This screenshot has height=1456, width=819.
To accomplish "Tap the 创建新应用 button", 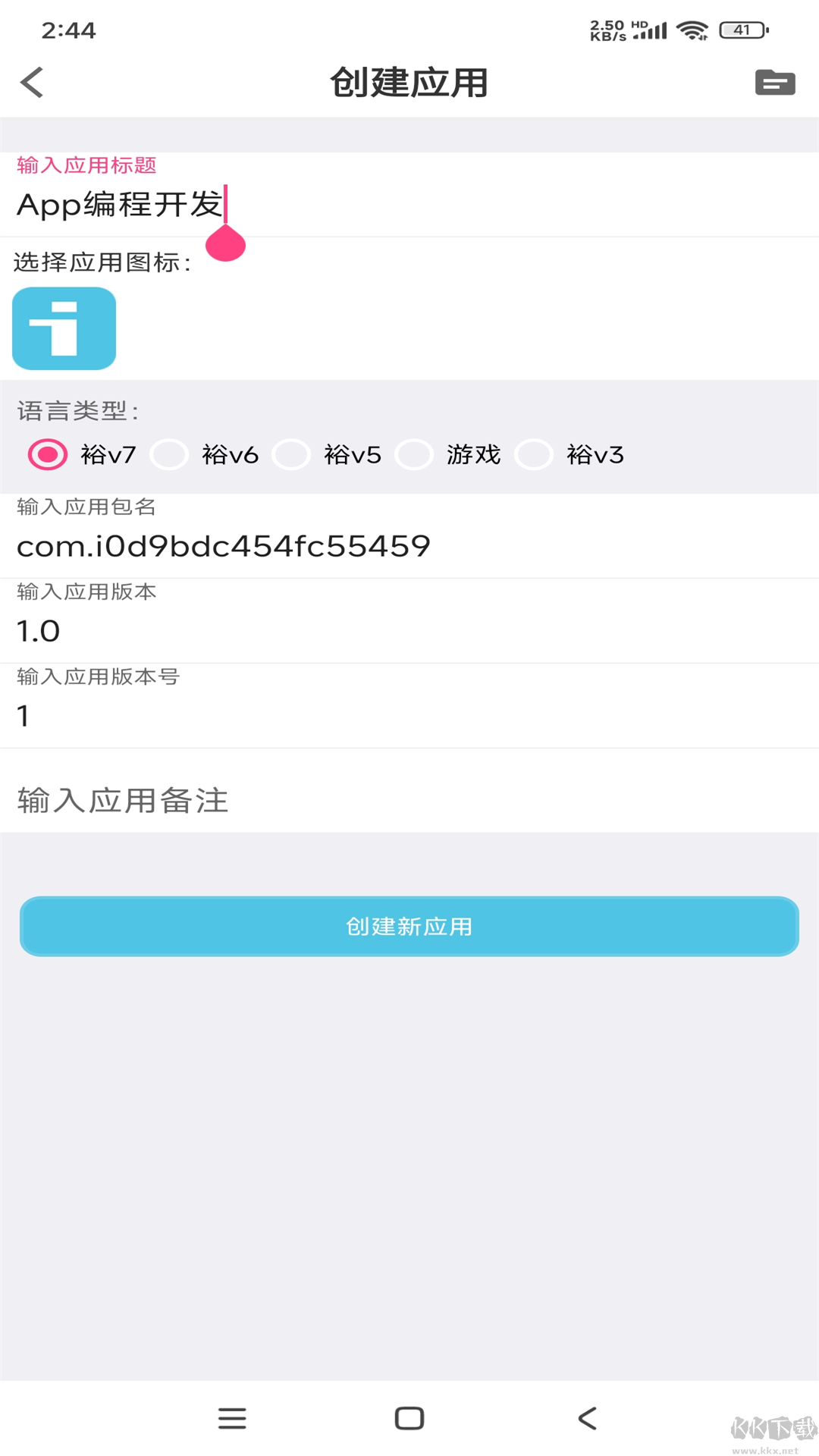I will (409, 926).
